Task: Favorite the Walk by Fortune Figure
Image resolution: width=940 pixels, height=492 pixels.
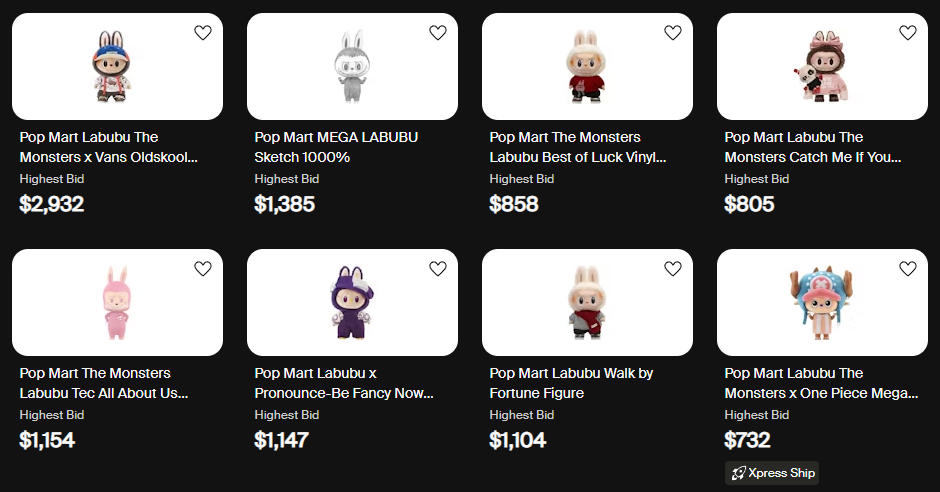Action: tap(673, 269)
